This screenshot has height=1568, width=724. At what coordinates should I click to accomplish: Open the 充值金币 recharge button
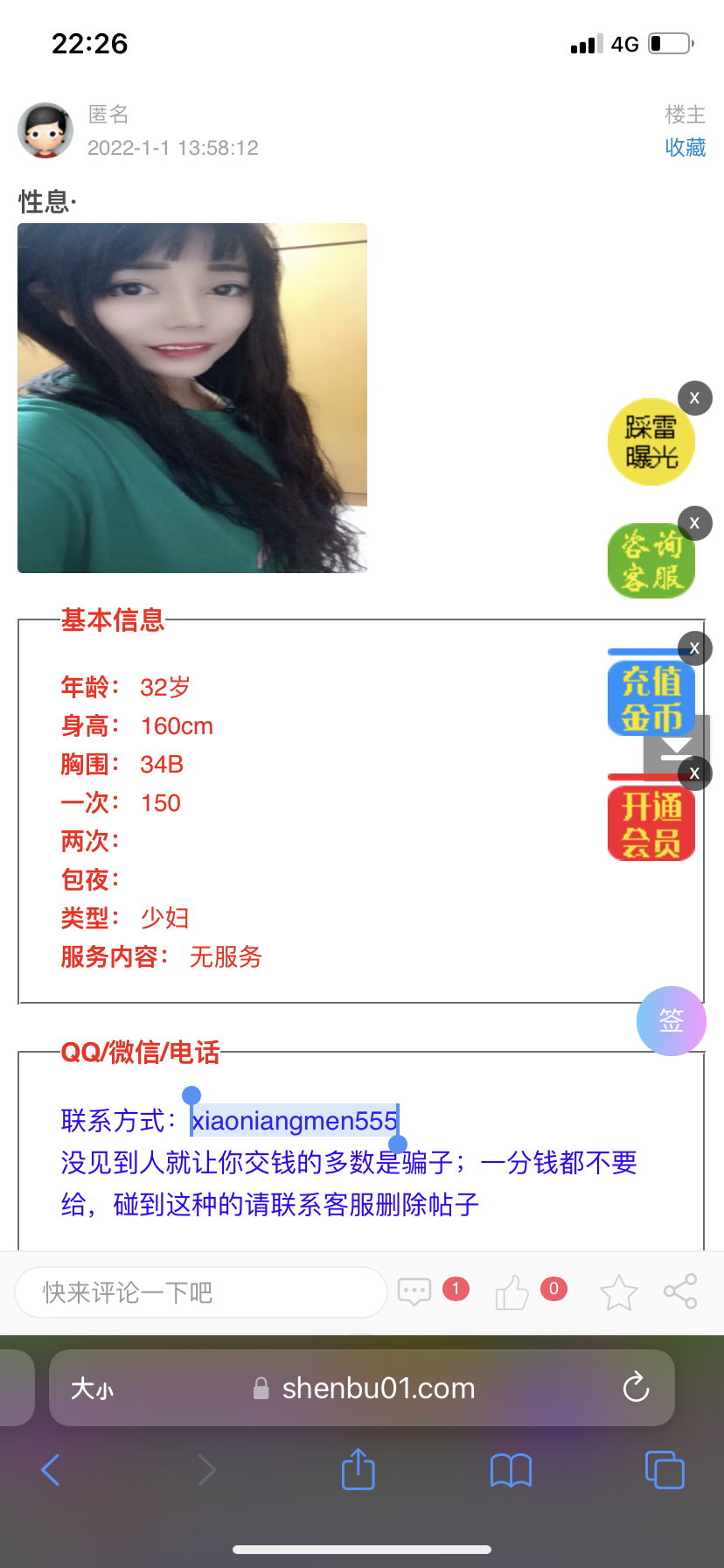(651, 699)
